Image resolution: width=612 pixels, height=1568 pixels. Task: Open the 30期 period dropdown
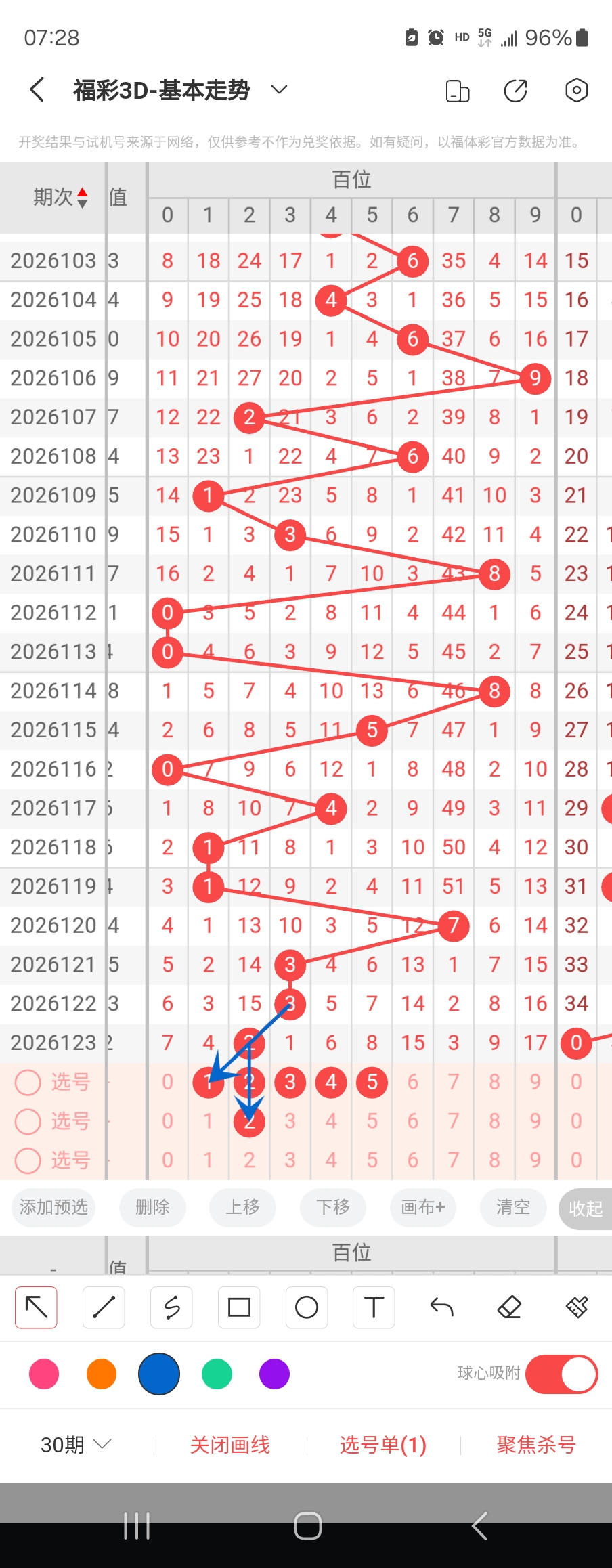tap(76, 1445)
